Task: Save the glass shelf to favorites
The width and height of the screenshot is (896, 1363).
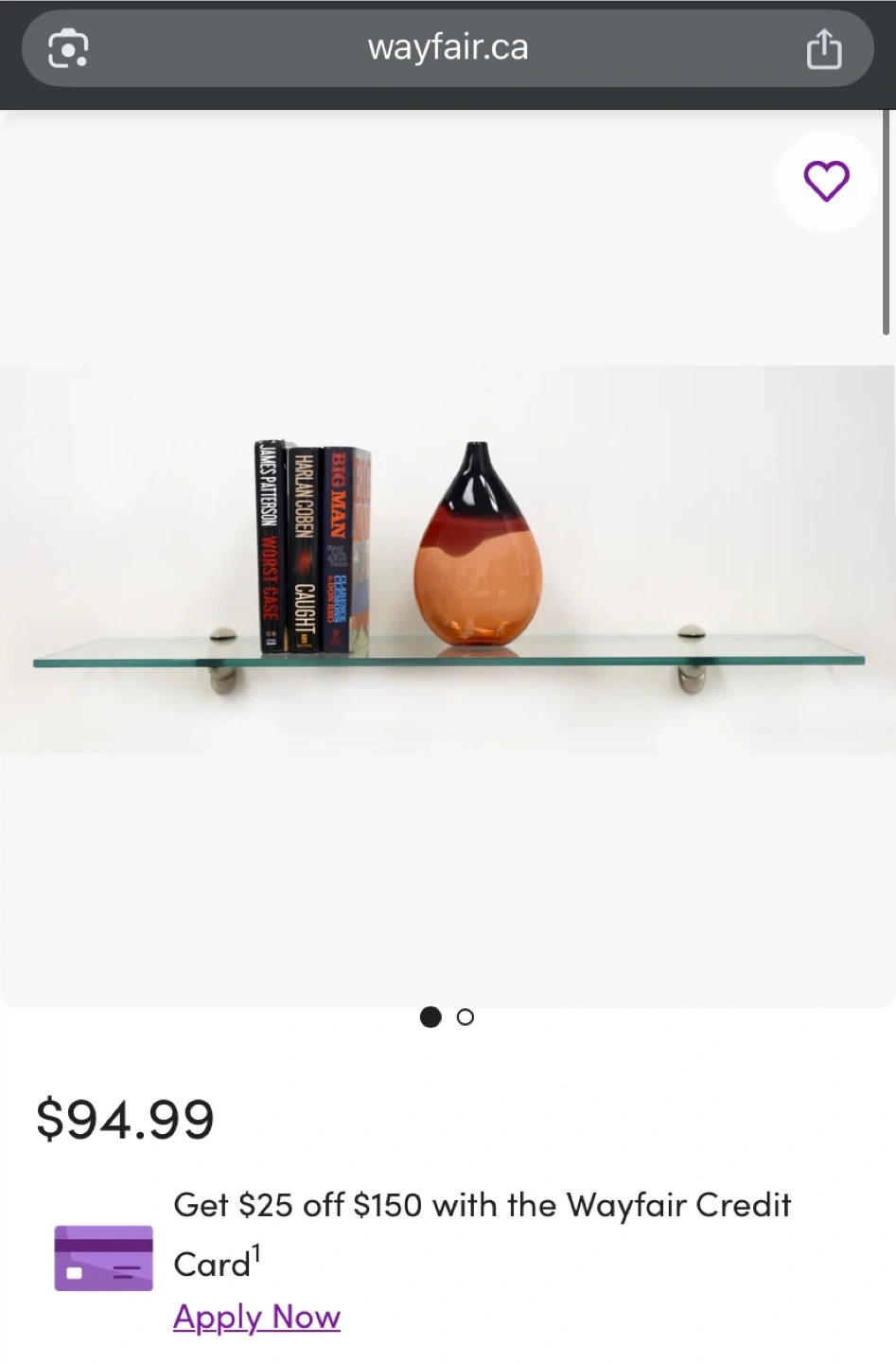Action: click(826, 181)
